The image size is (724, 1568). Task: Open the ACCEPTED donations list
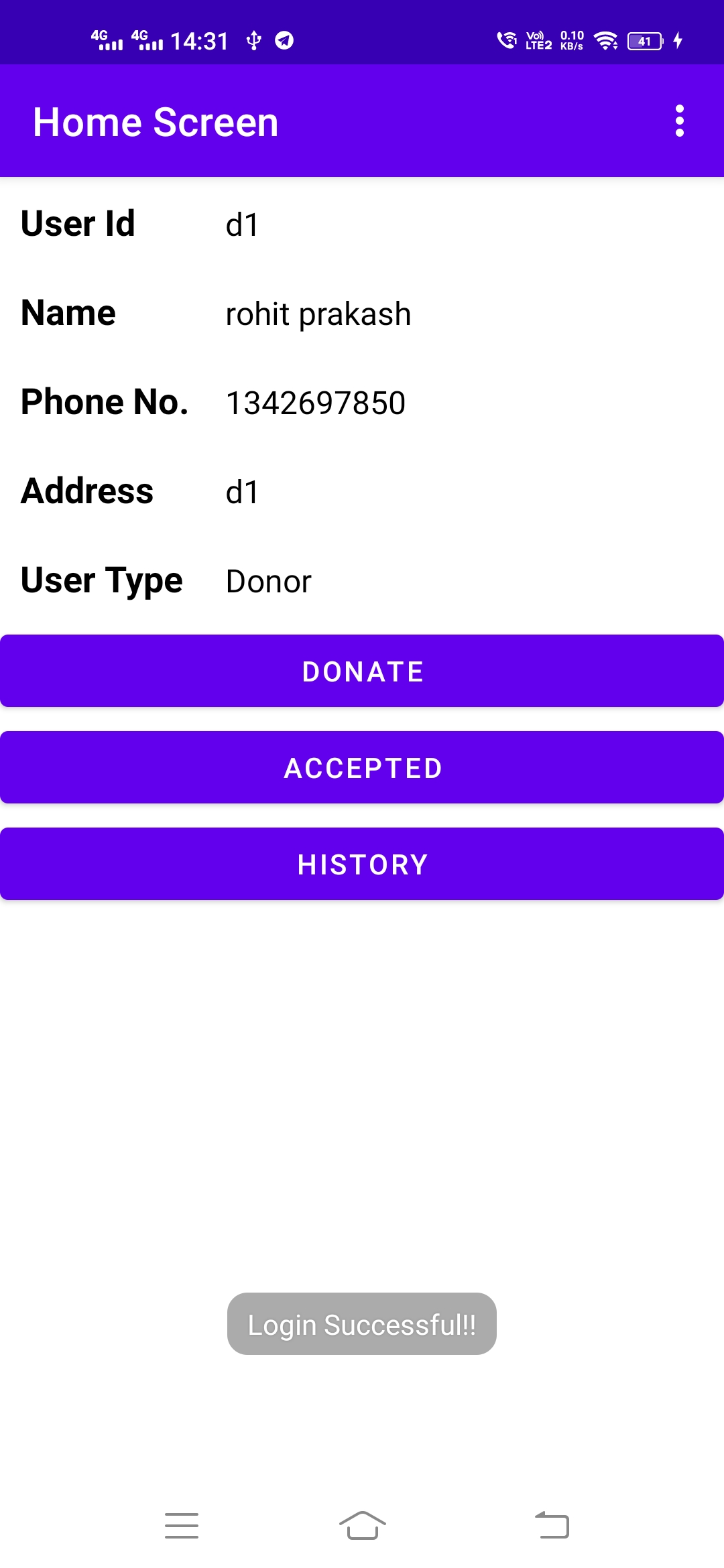(x=362, y=768)
